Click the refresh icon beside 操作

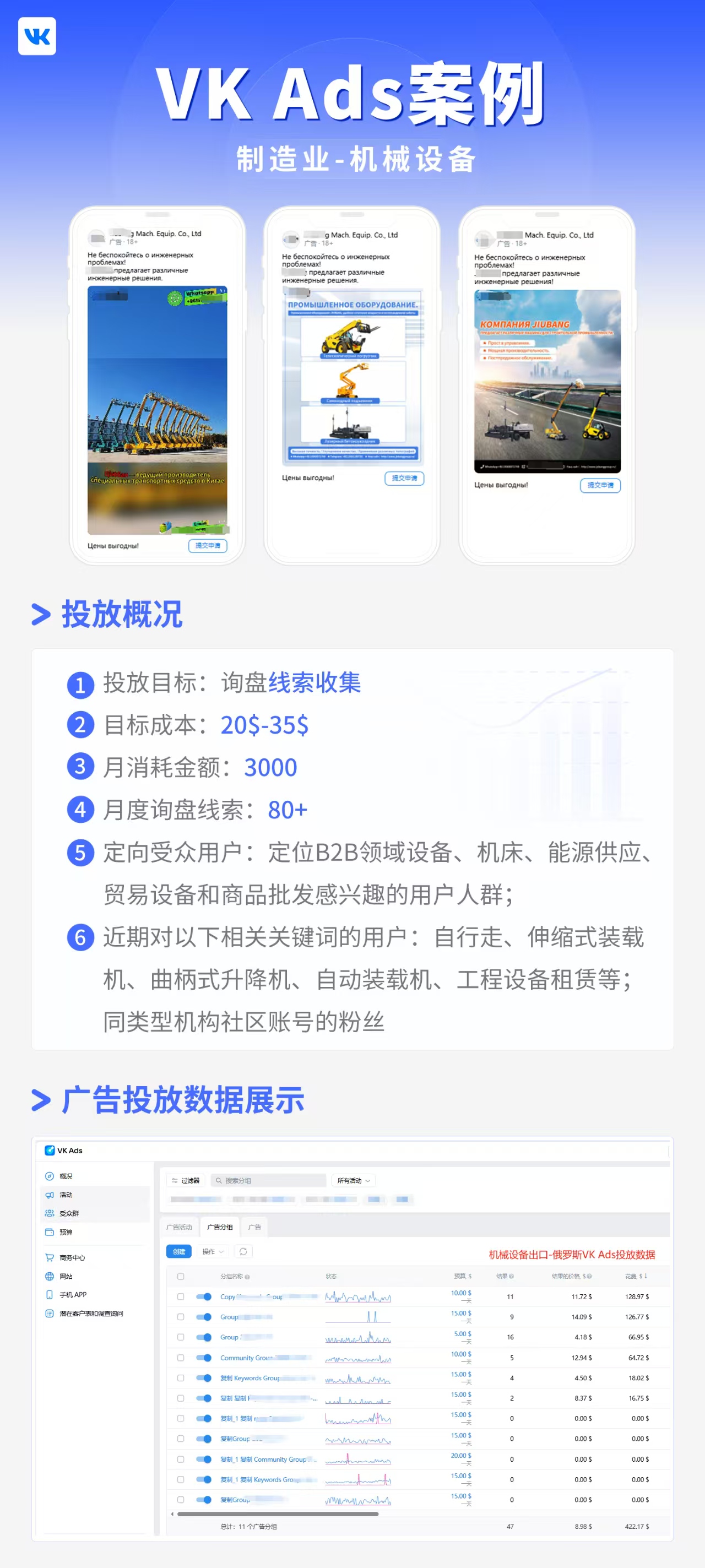(243, 1252)
